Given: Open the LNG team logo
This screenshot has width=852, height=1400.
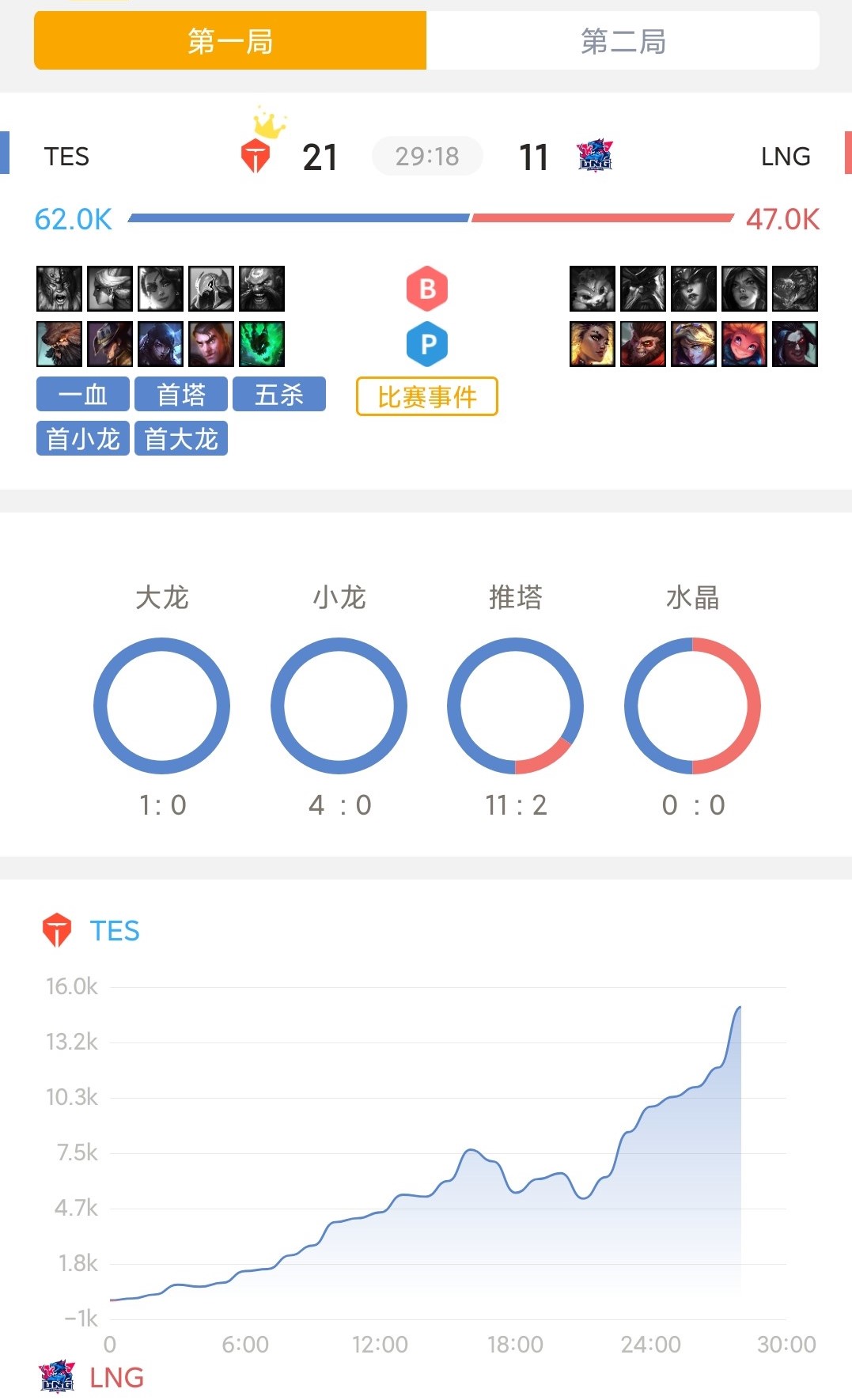Looking at the screenshot, I should pos(595,156).
